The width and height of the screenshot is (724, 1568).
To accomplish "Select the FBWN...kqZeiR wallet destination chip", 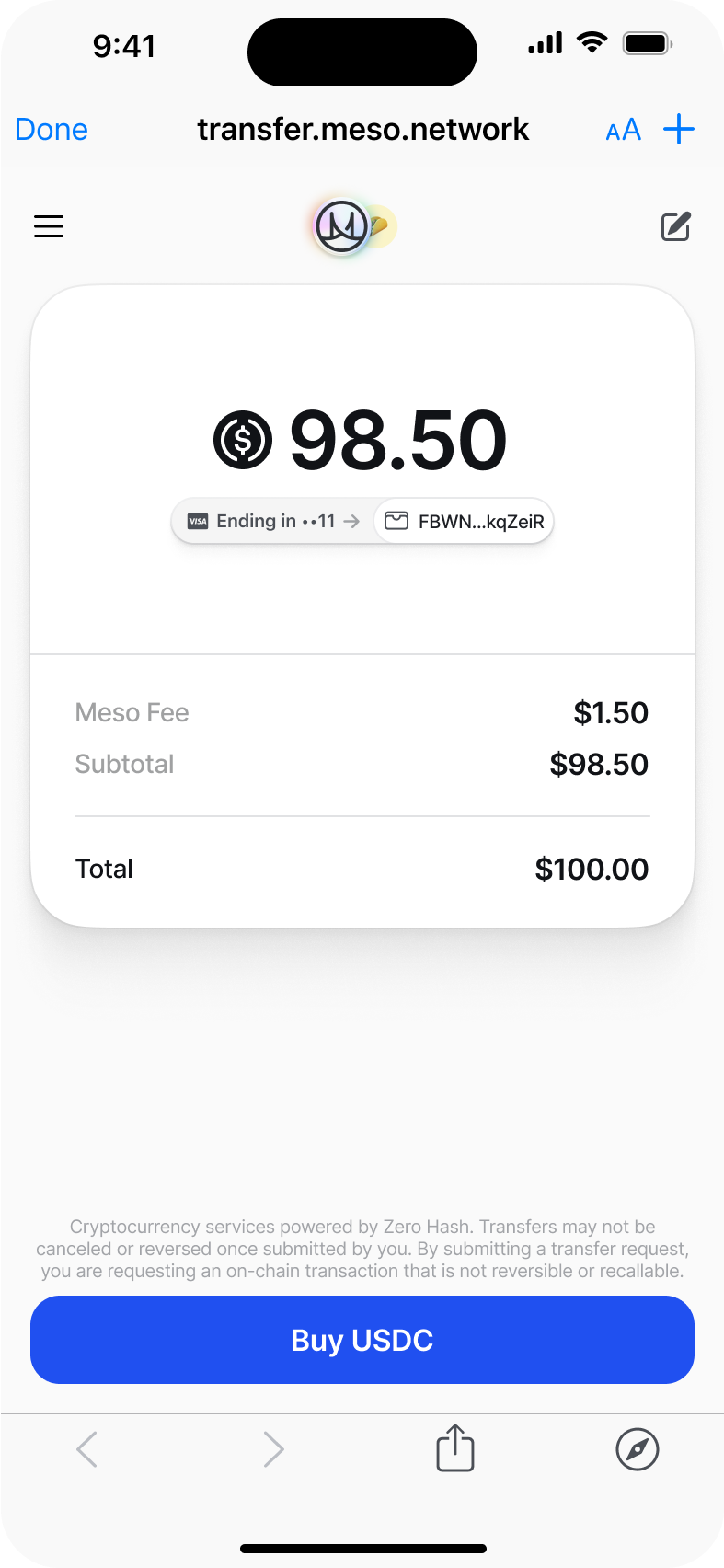I will (464, 521).
